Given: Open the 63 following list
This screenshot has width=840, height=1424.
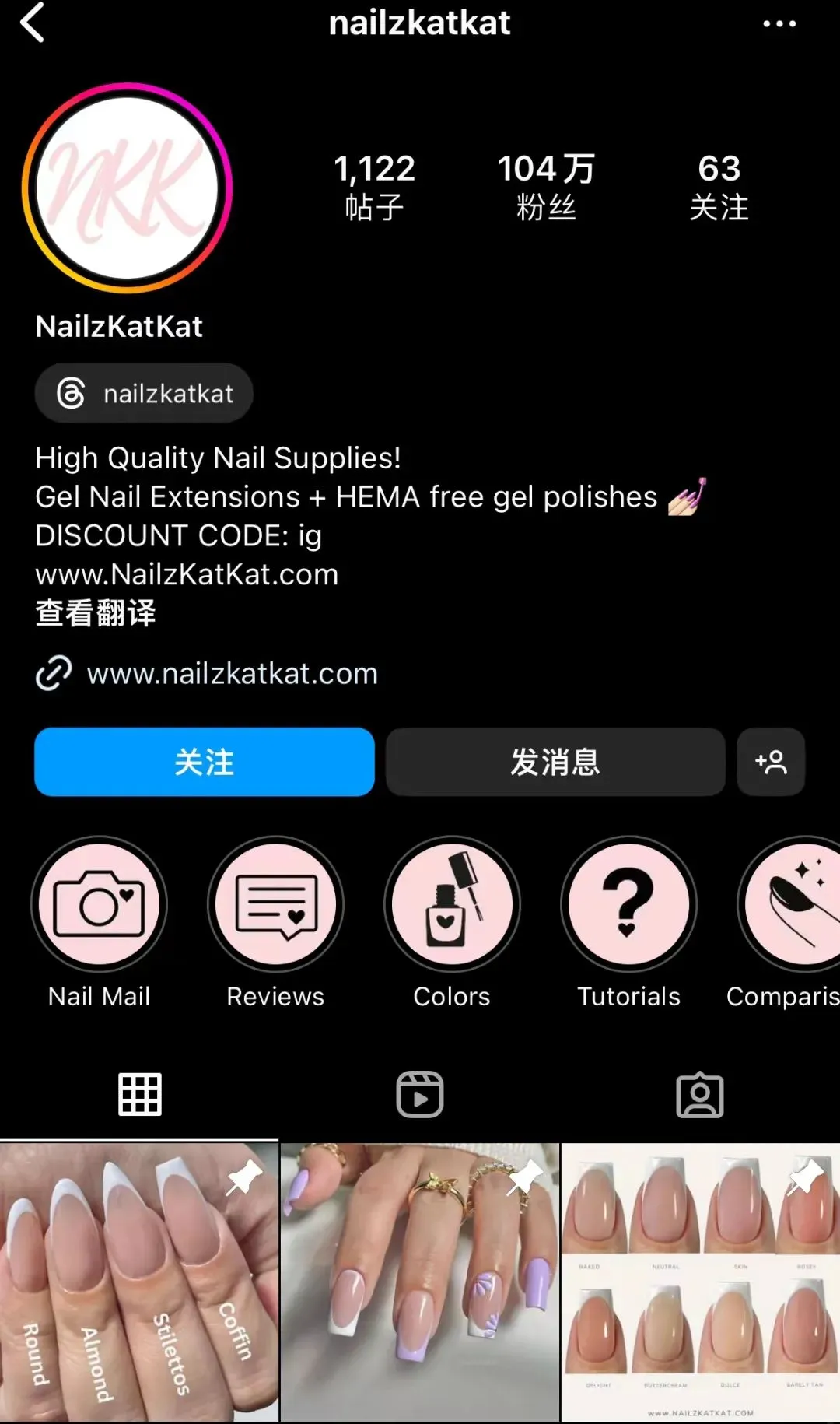Looking at the screenshot, I should pos(719,187).
